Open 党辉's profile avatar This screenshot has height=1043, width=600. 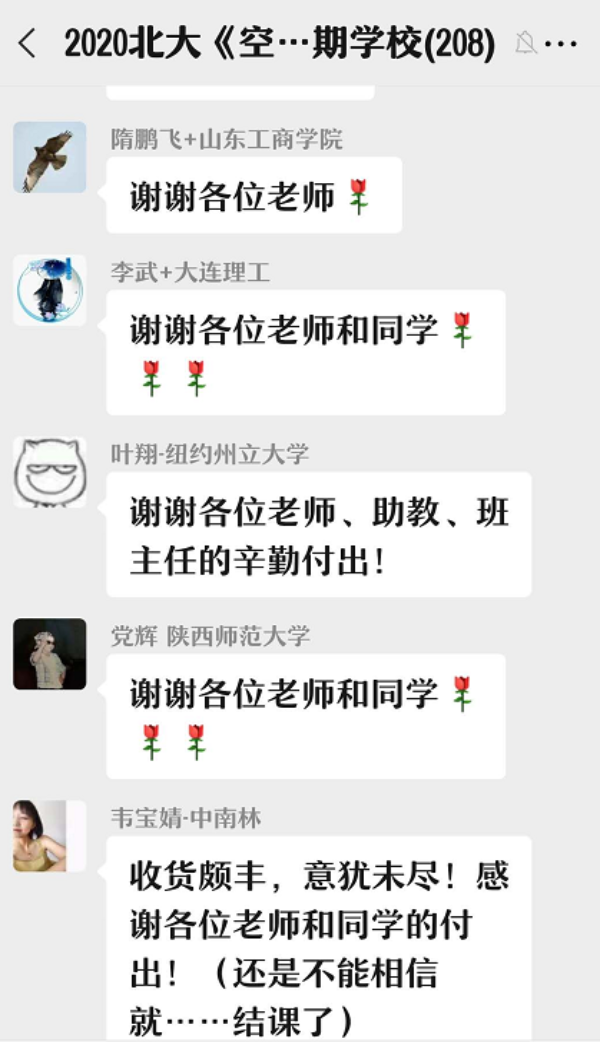[49, 653]
